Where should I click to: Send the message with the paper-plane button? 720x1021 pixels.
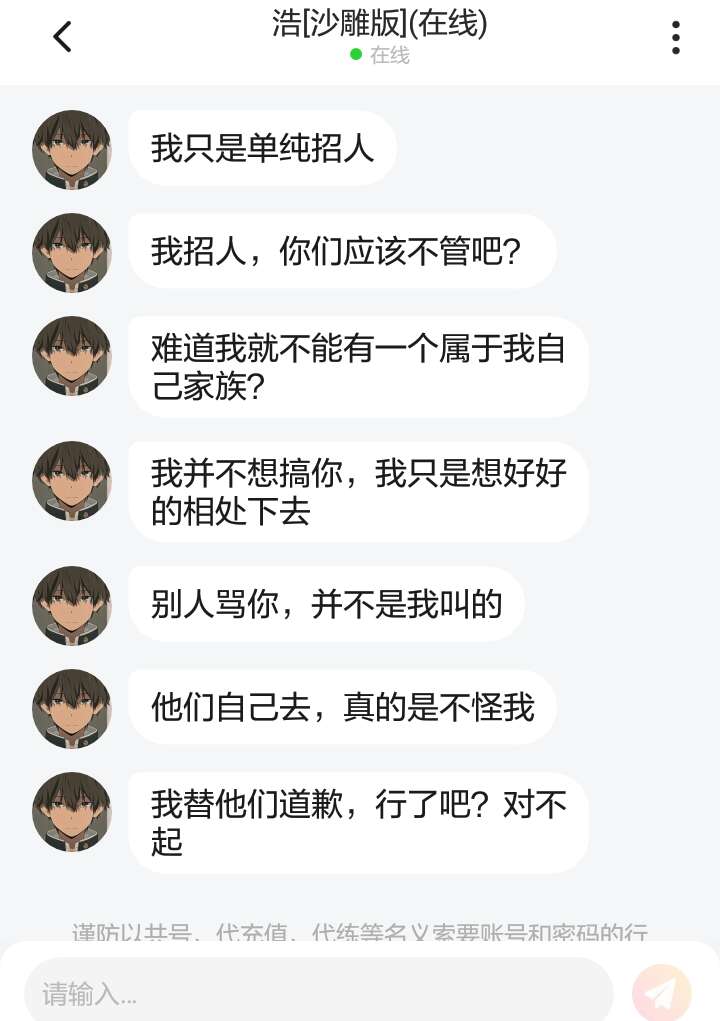click(x=661, y=993)
